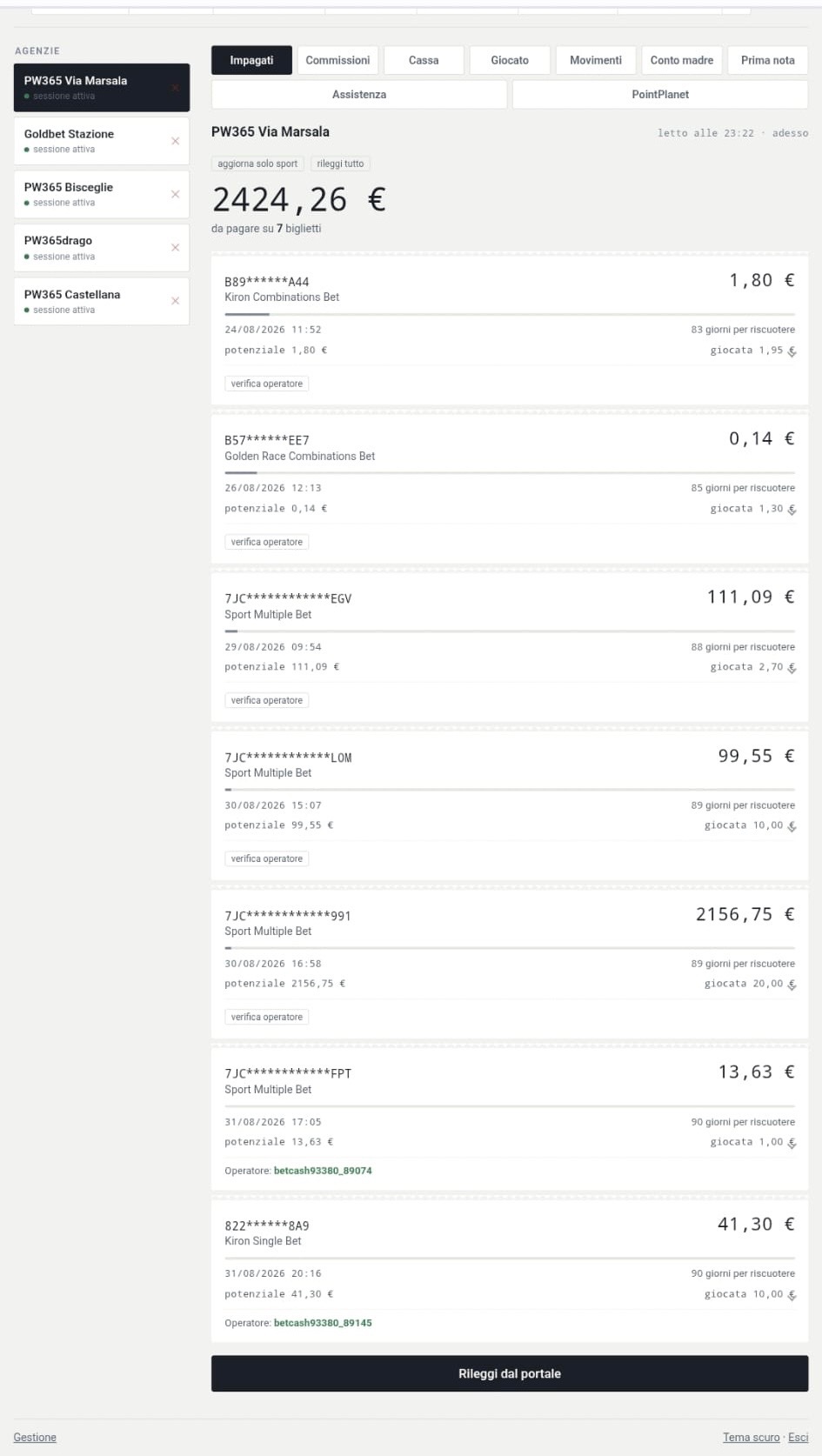Close the PW365drago session
This screenshot has width=822, height=1456.
coord(176,248)
